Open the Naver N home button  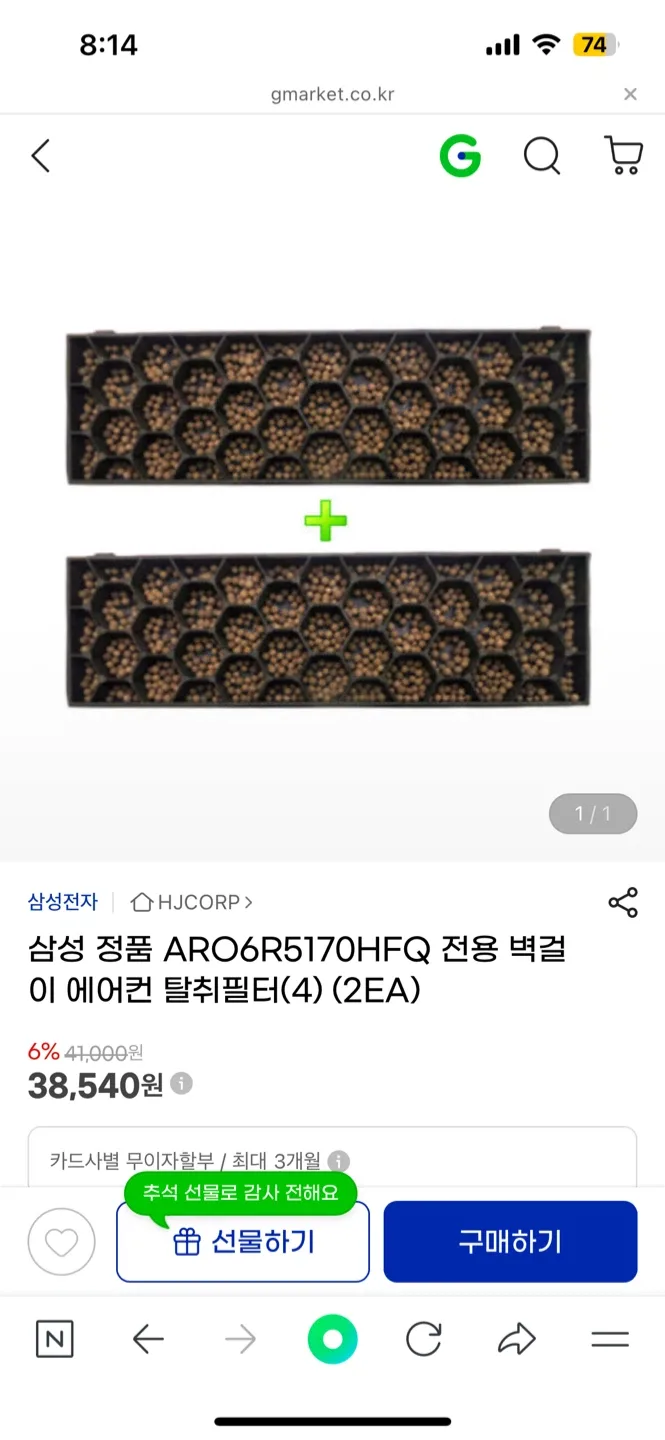[55, 1339]
